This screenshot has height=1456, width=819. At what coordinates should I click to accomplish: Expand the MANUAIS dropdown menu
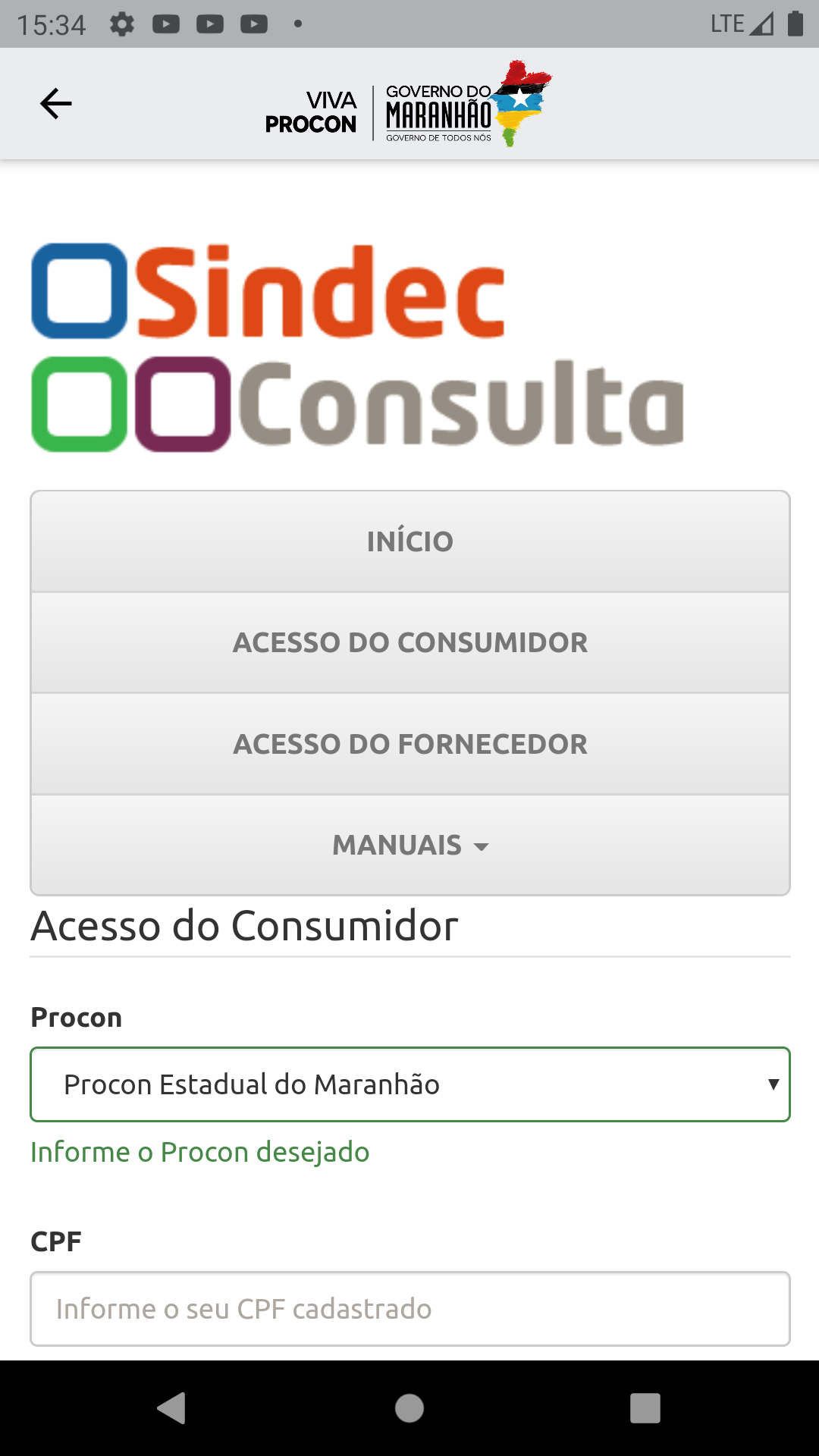click(409, 844)
